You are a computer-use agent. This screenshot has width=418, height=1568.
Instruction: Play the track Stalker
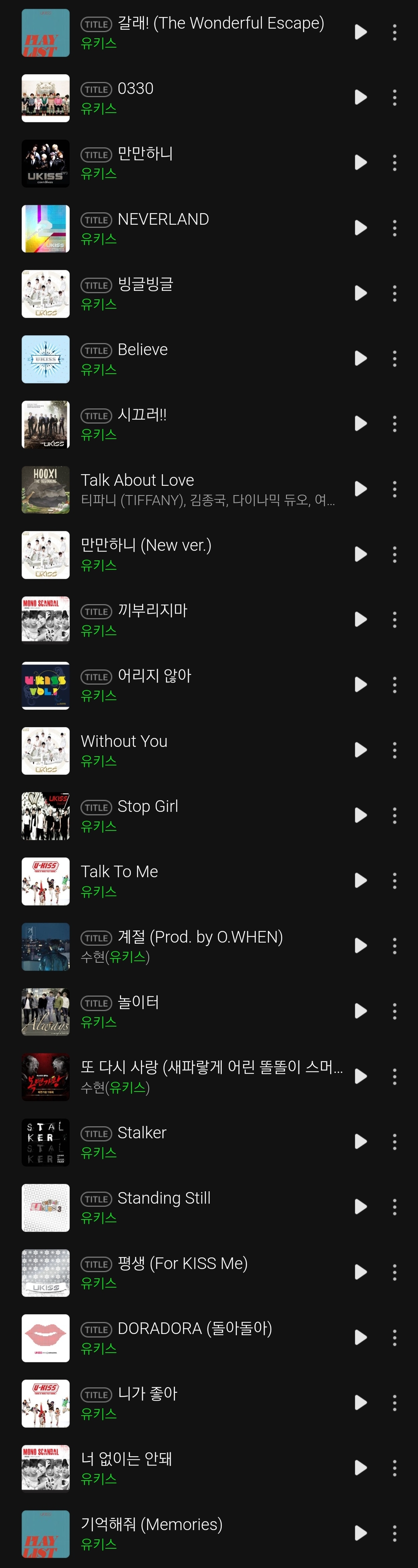point(361,1141)
